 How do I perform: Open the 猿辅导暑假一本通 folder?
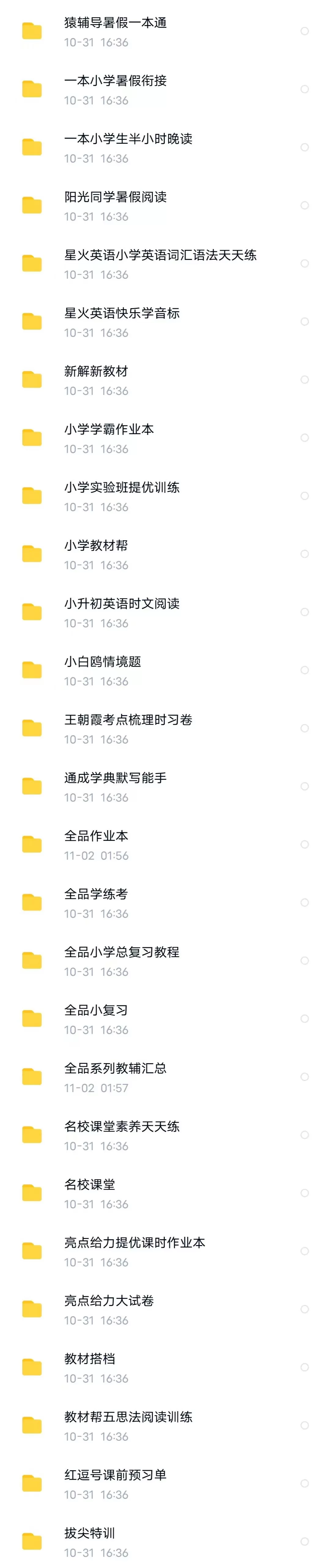[x=115, y=23]
